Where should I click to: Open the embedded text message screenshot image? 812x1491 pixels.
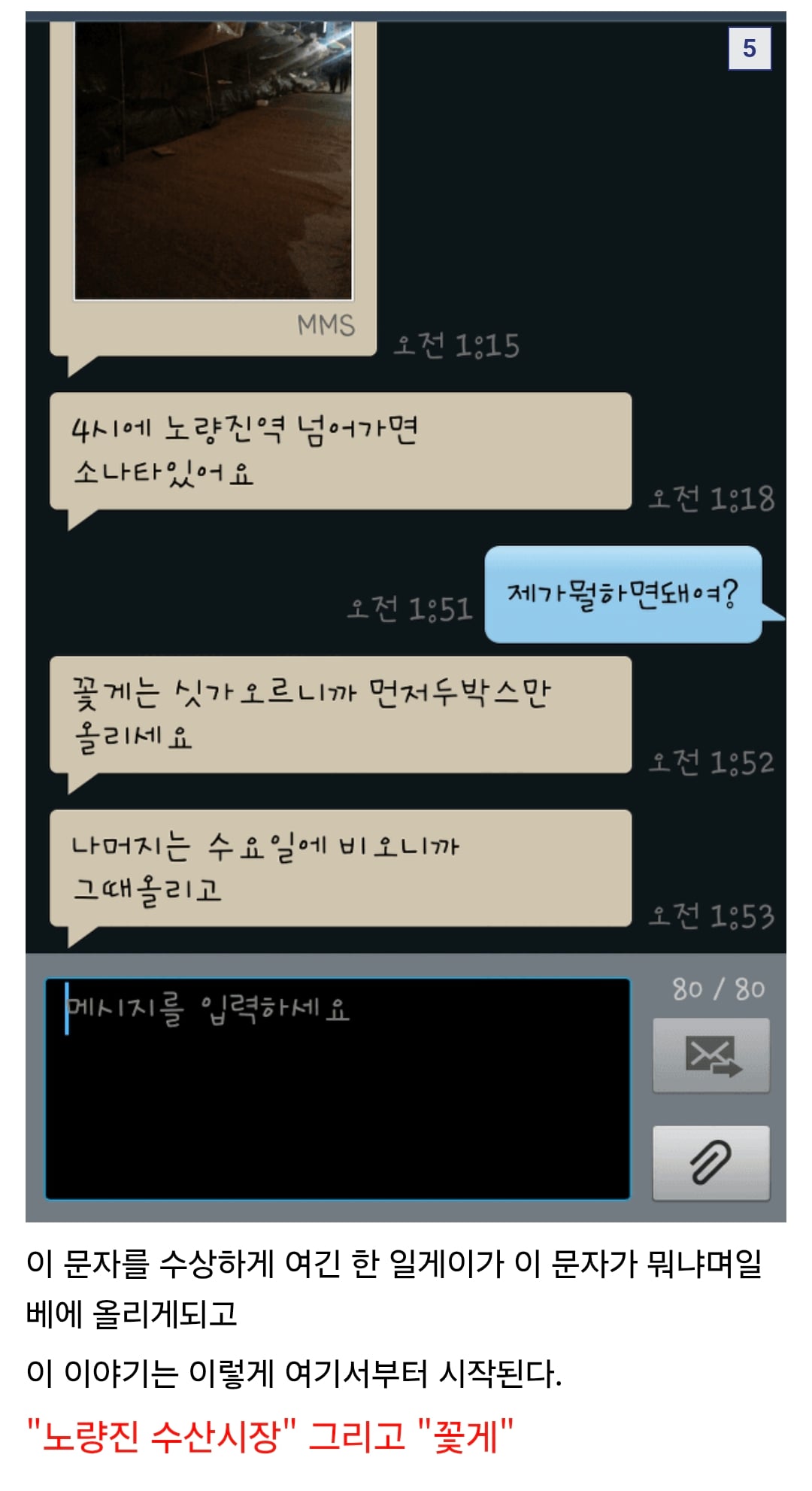tap(406, 616)
